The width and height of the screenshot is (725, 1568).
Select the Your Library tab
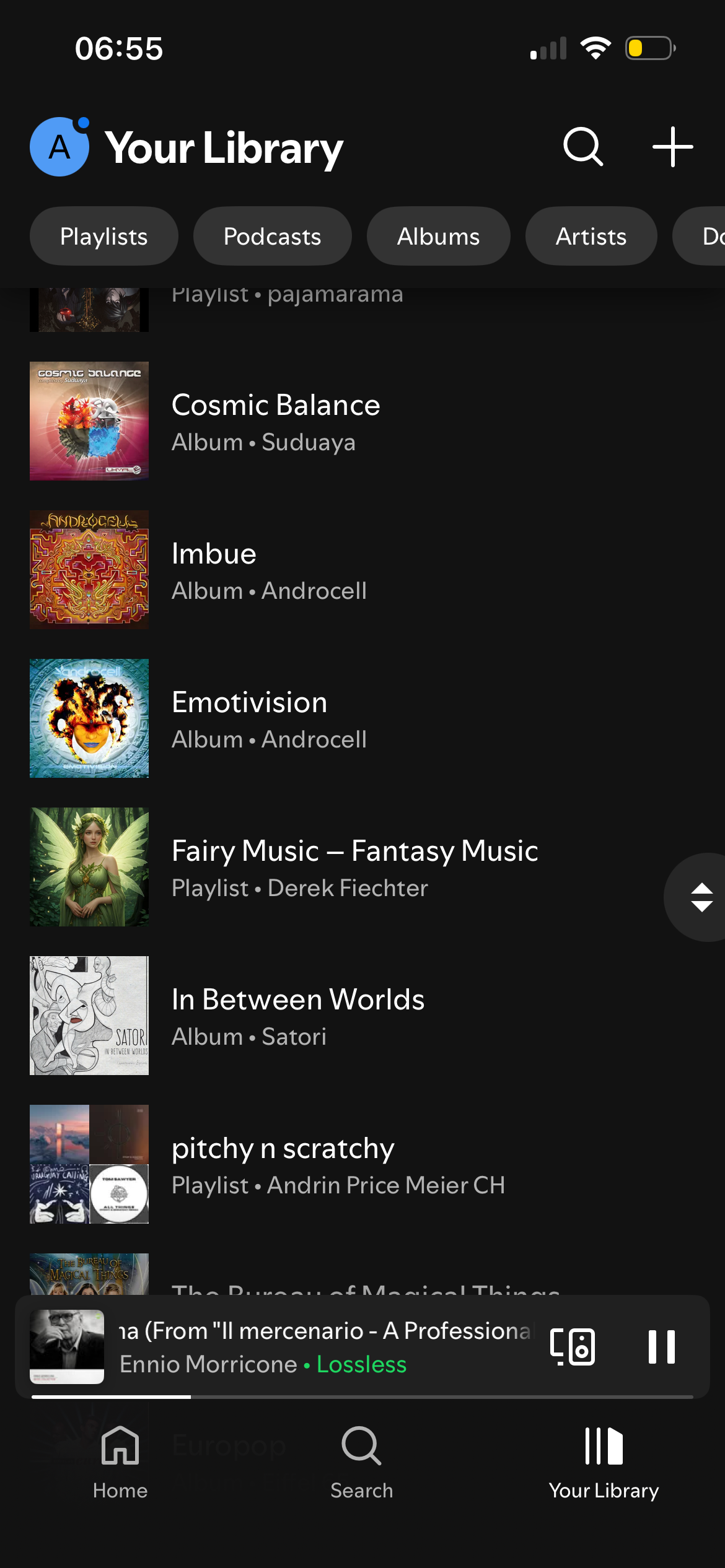click(604, 1463)
